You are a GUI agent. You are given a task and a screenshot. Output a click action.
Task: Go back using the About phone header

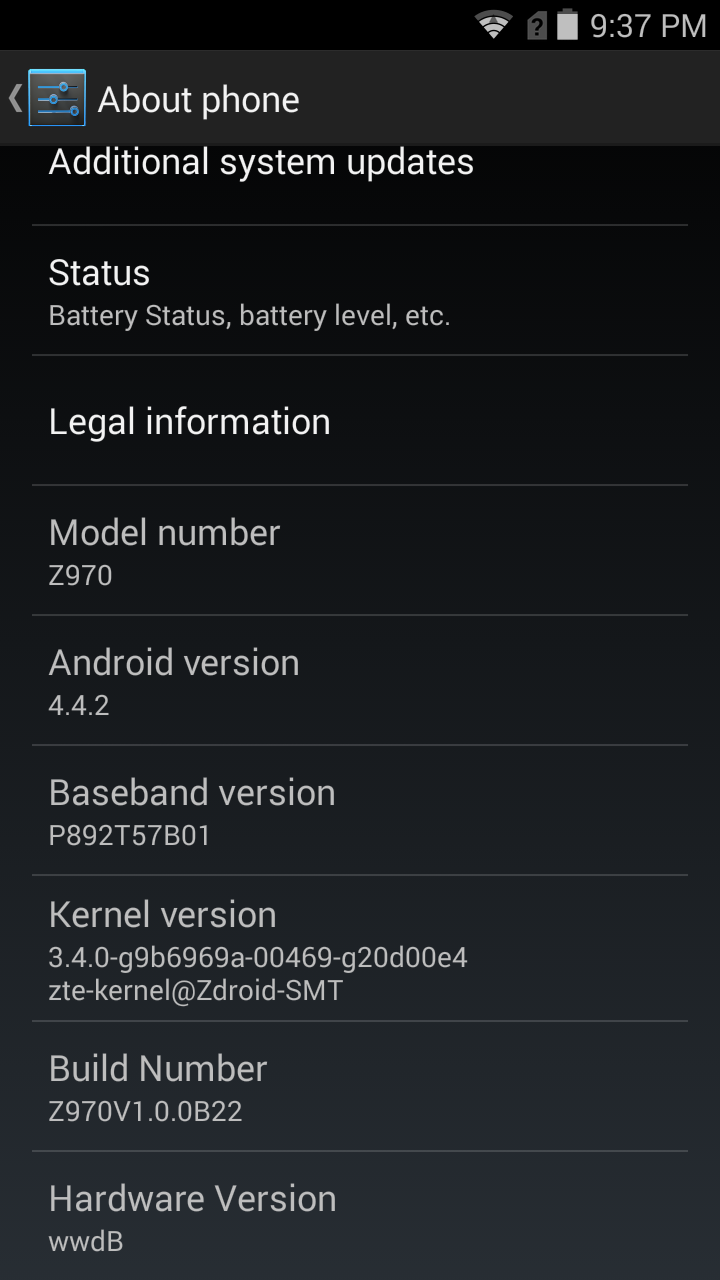(x=155, y=99)
